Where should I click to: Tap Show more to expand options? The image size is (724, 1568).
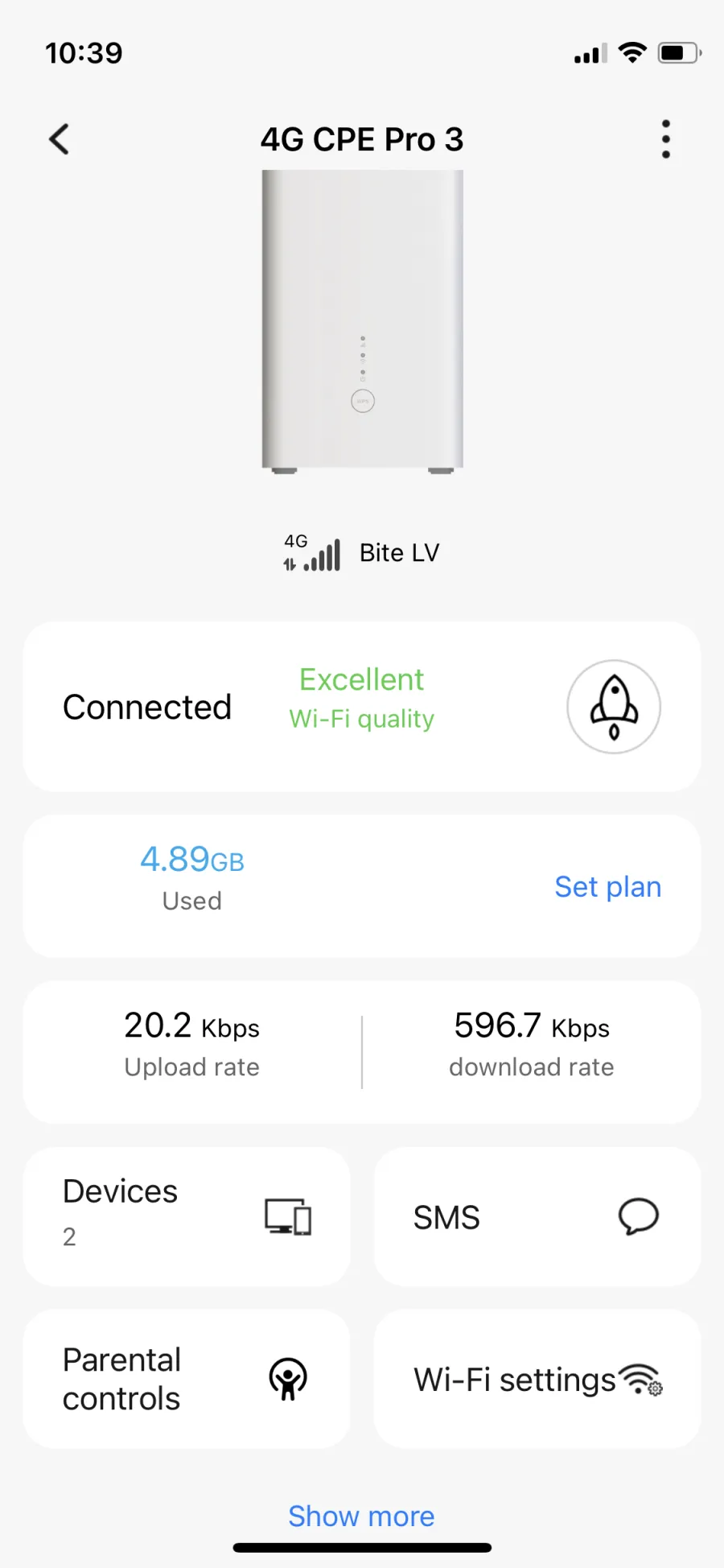[362, 1516]
